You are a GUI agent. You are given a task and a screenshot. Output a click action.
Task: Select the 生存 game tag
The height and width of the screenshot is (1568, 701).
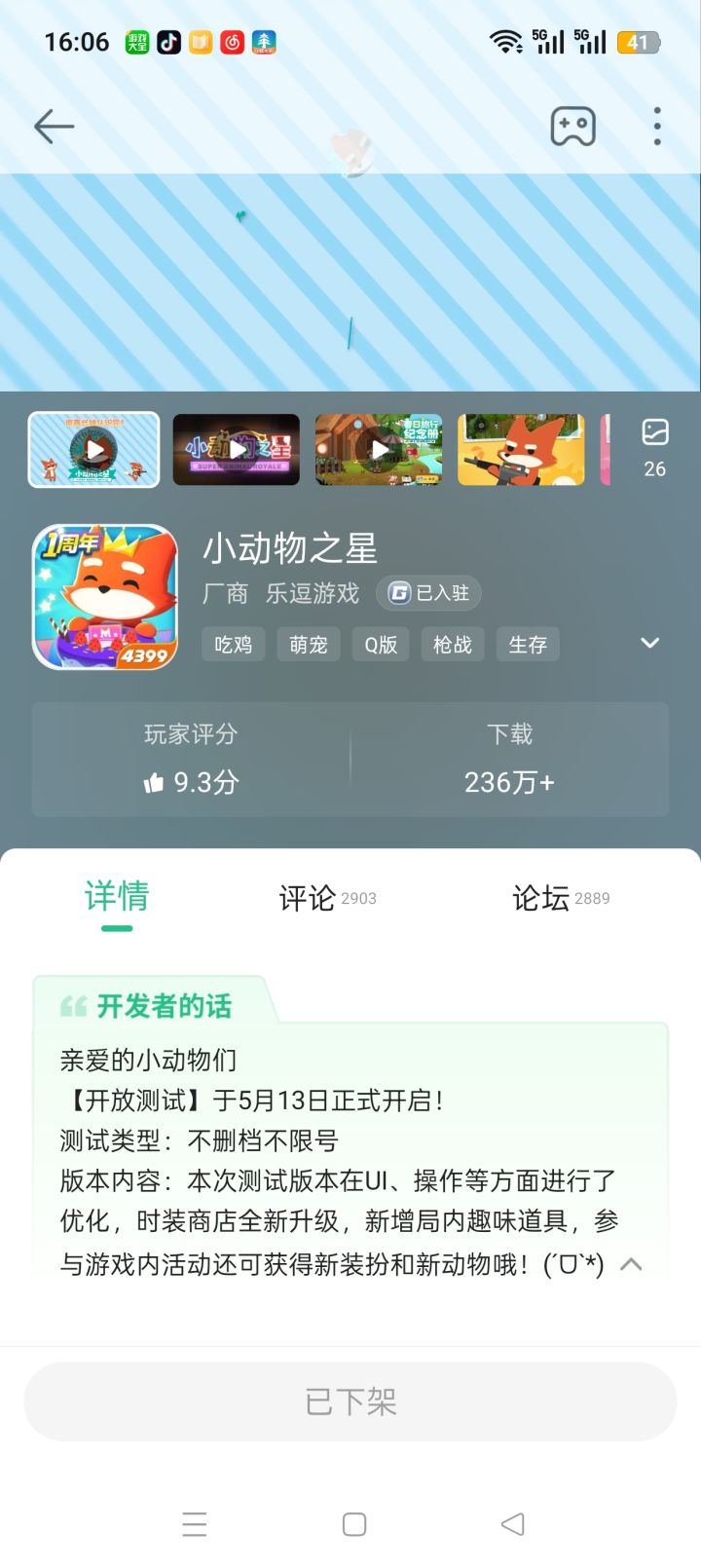pos(527,644)
